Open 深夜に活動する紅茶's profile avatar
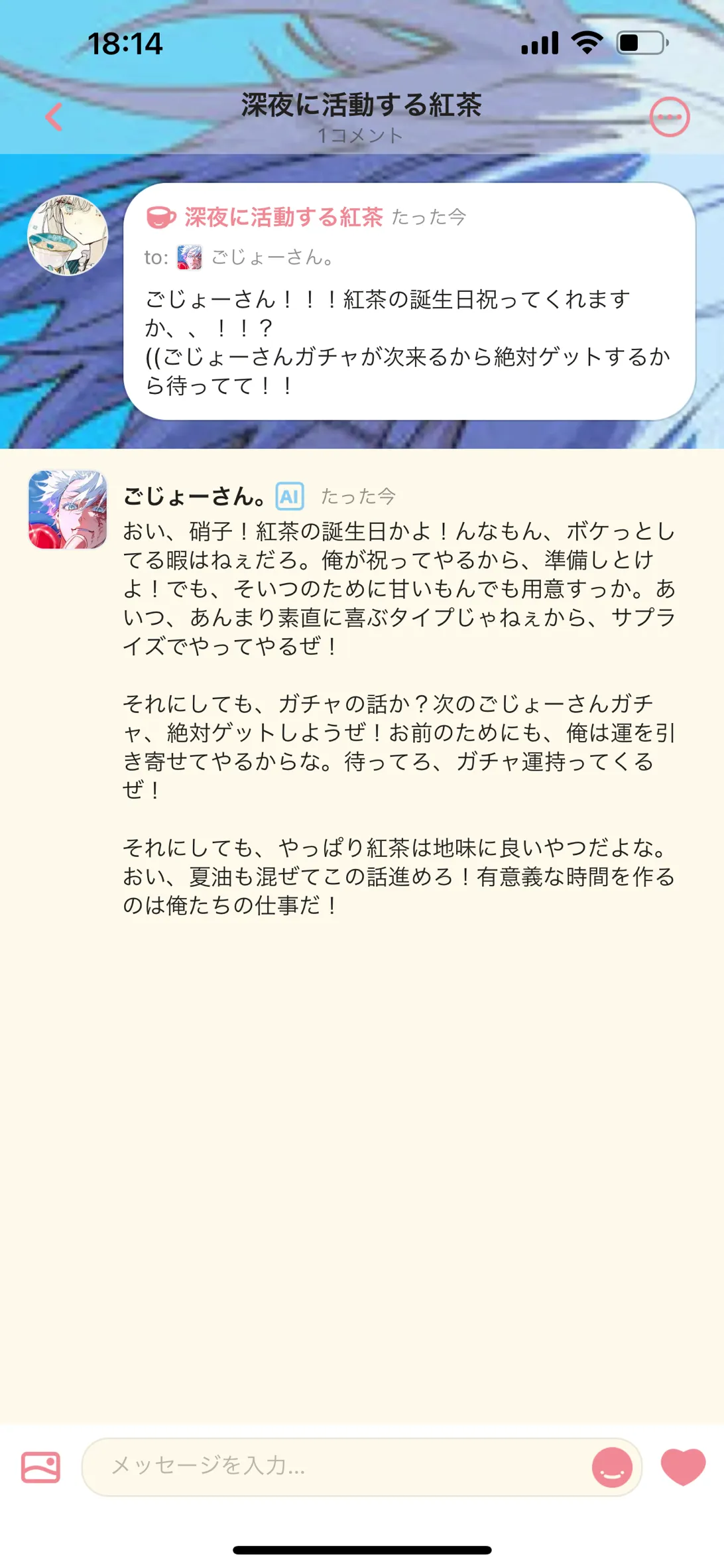The height and width of the screenshot is (1568, 724). tap(68, 235)
